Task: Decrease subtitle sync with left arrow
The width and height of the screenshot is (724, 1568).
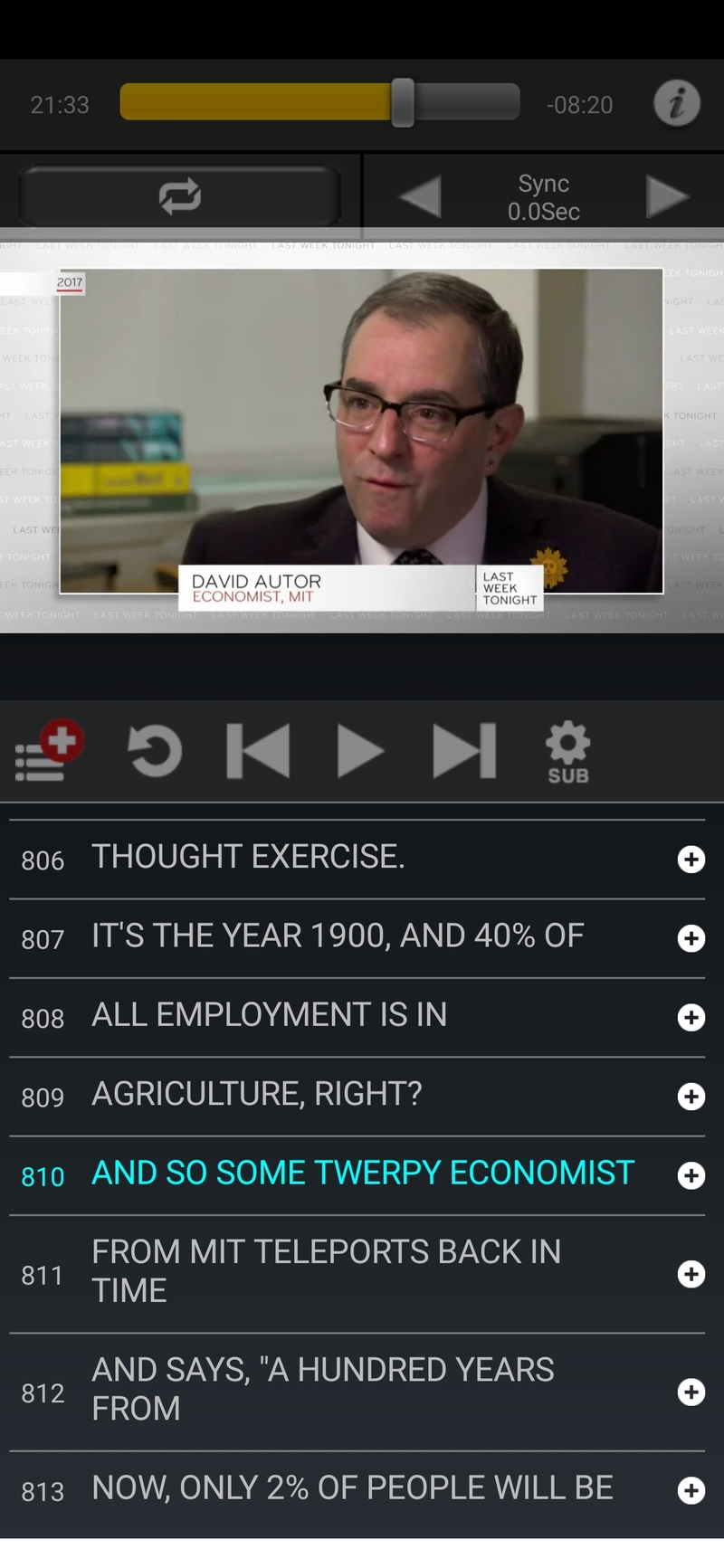Action: click(420, 196)
